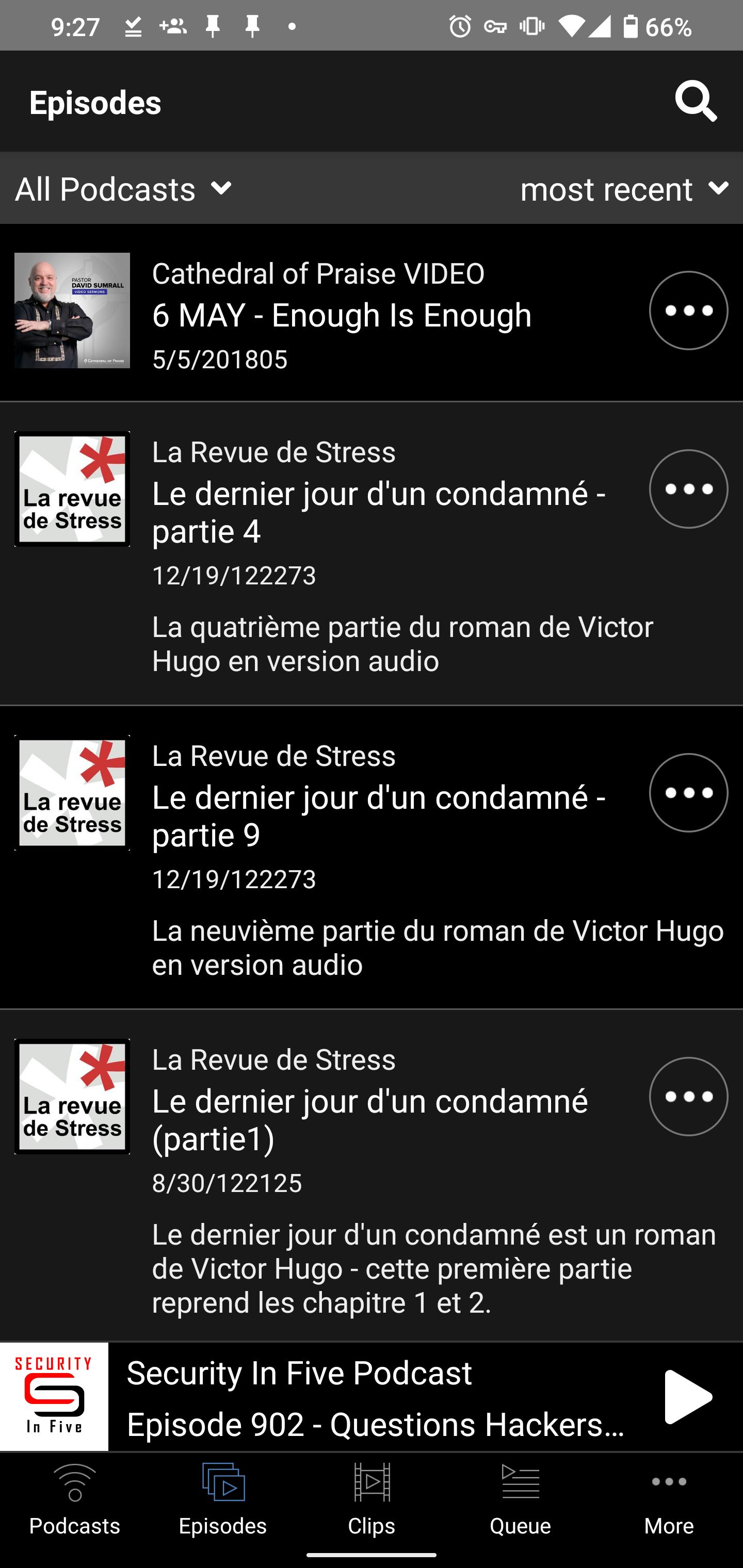Screen dimensions: 743x1568
Task: Open options for Le dernier jour partie 9
Action: click(x=688, y=793)
